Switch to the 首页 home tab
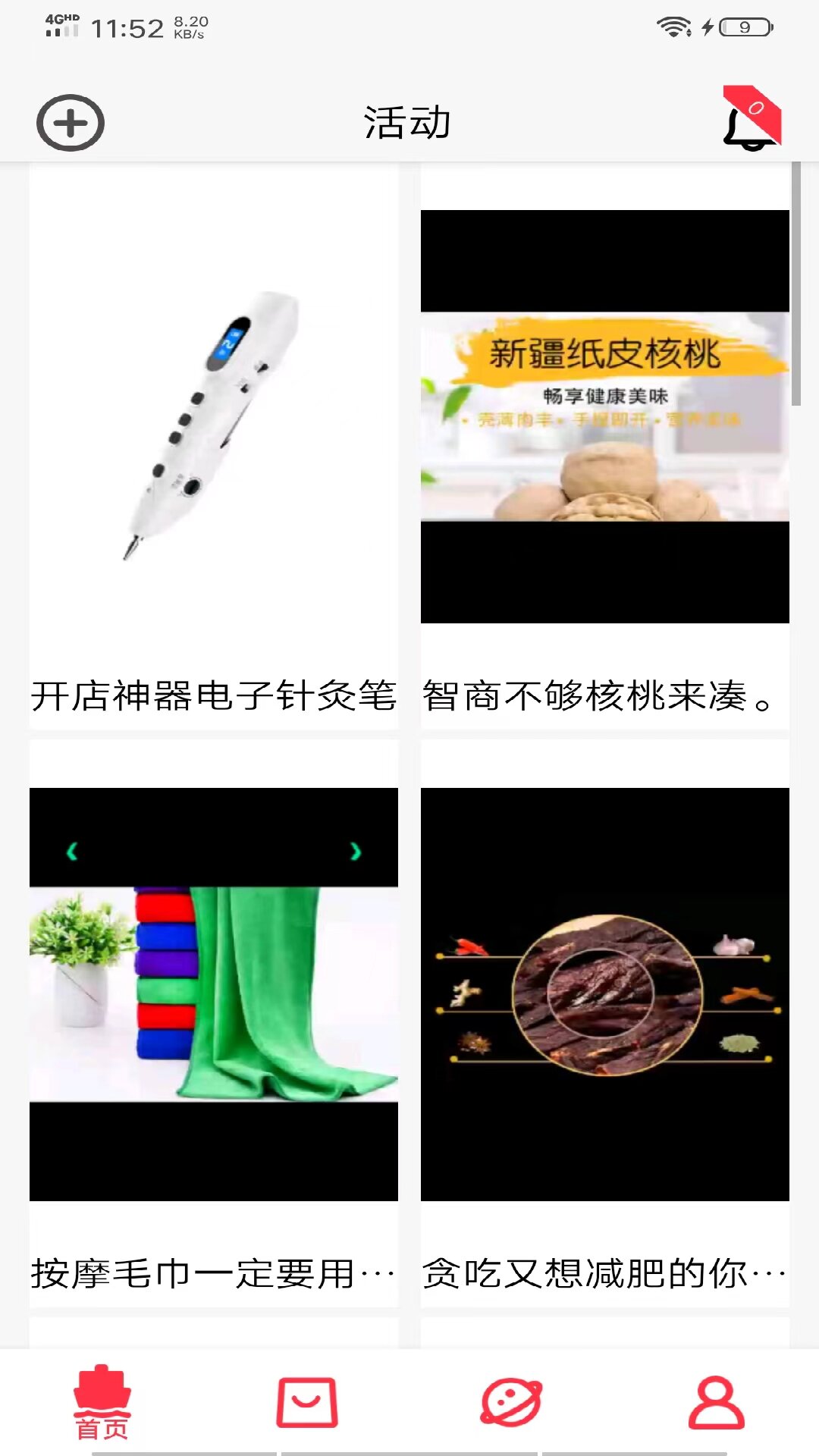Screen dimensions: 819x1456 [x=102, y=1402]
